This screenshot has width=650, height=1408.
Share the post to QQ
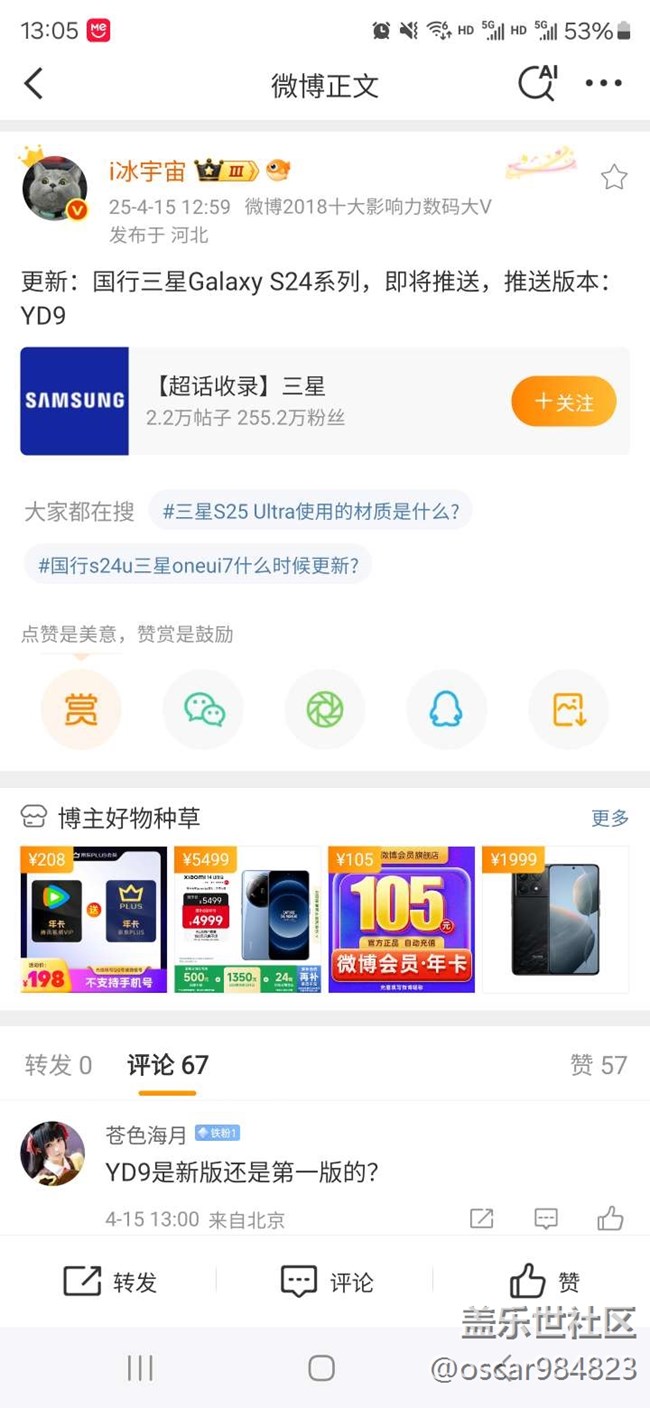click(446, 709)
